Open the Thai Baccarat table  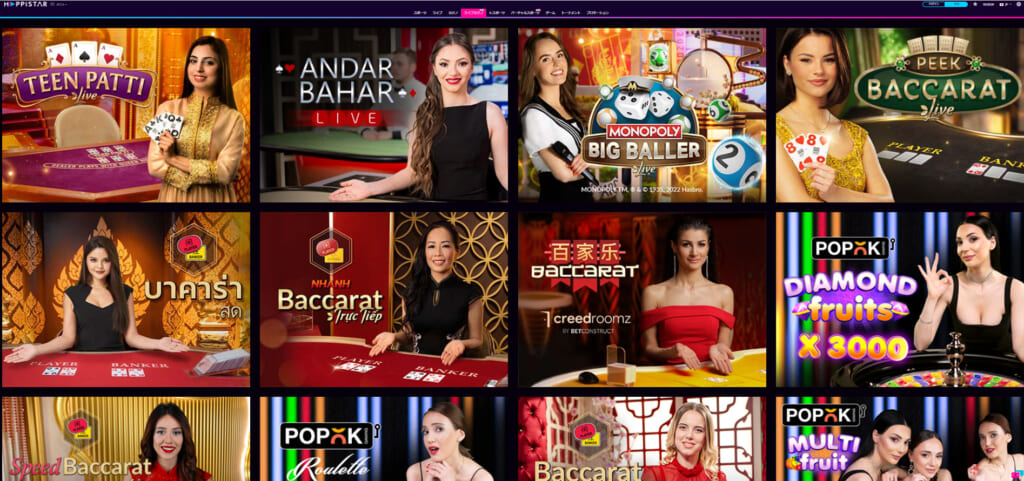(x=126, y=299)
